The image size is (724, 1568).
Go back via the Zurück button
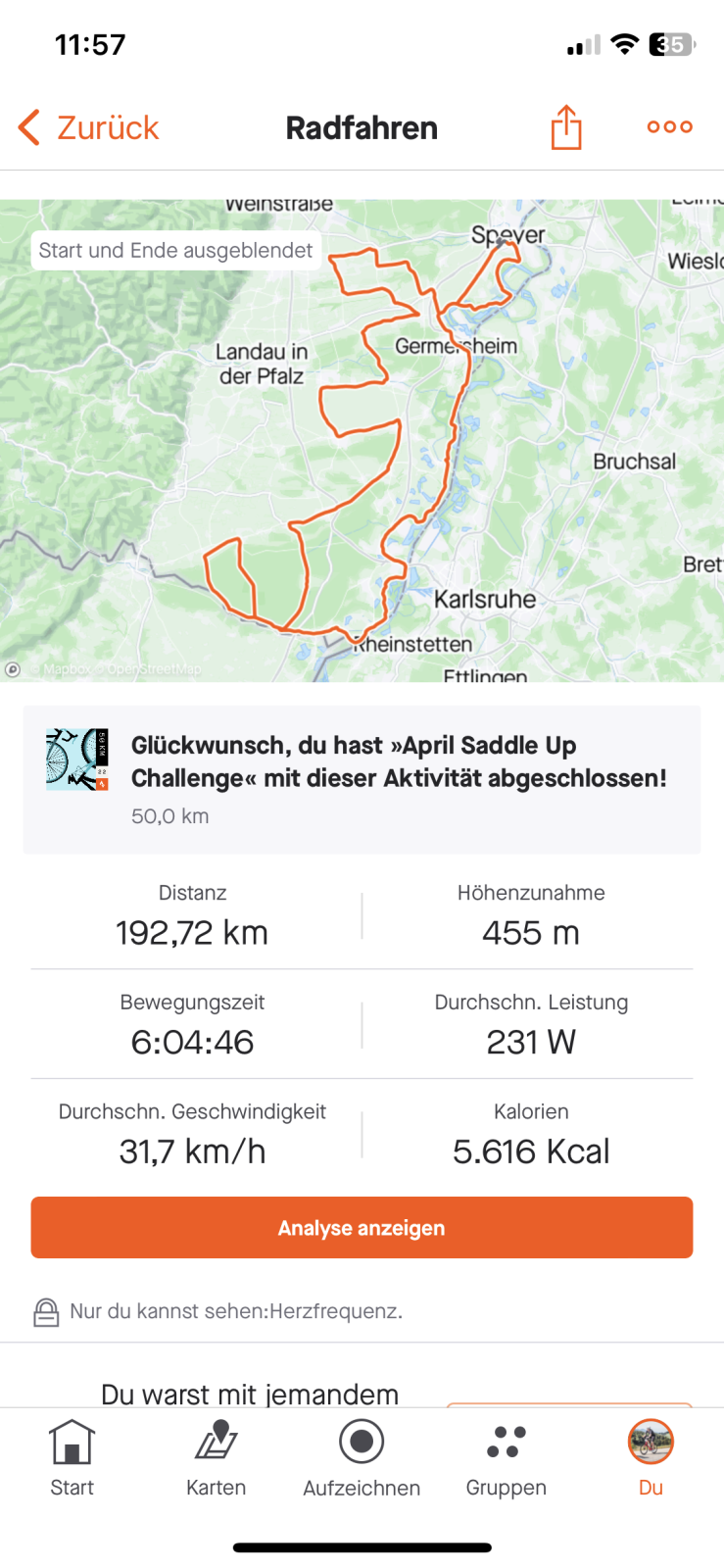[x=88, y=127]
